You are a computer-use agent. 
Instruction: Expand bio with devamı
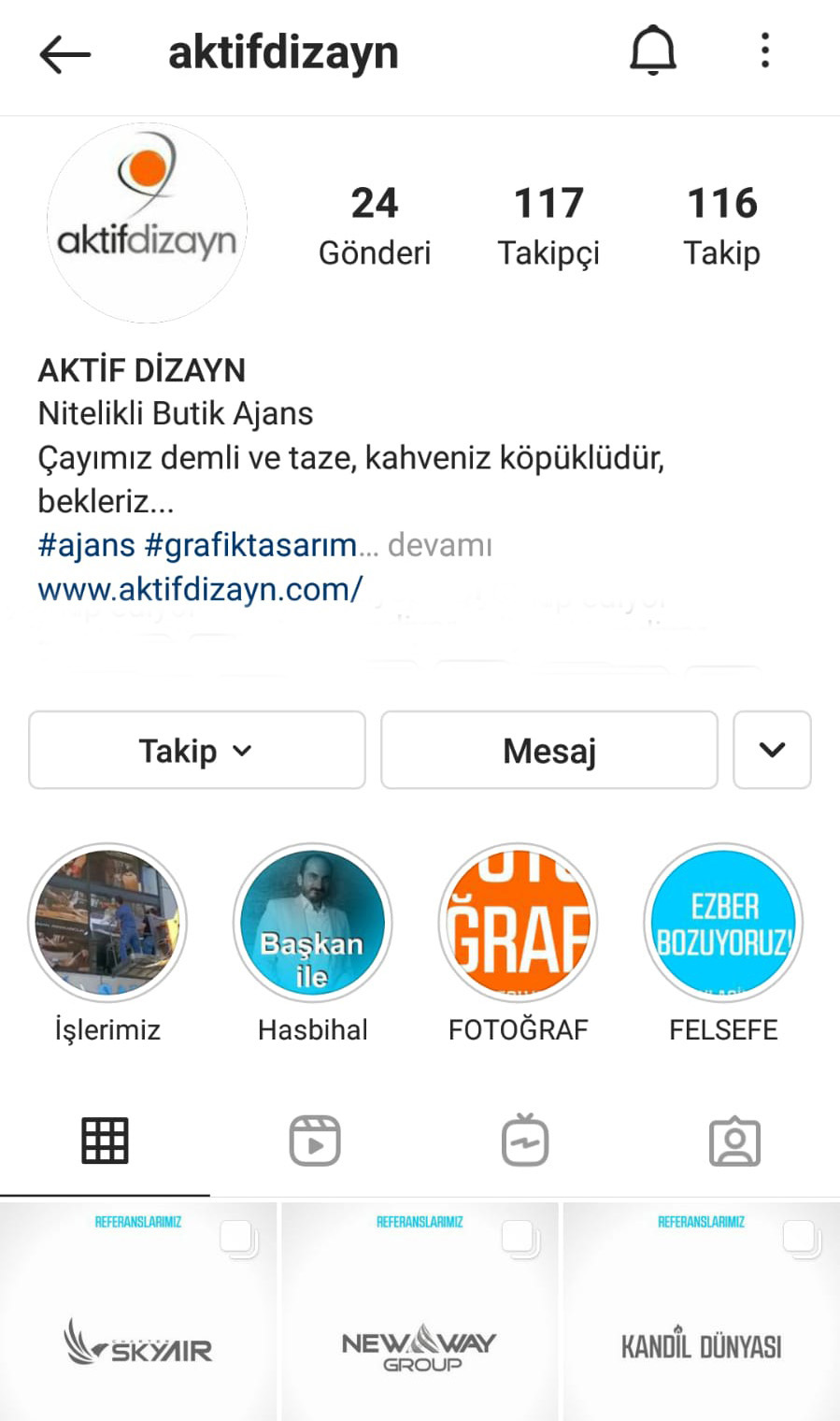[x=439, y=545]
